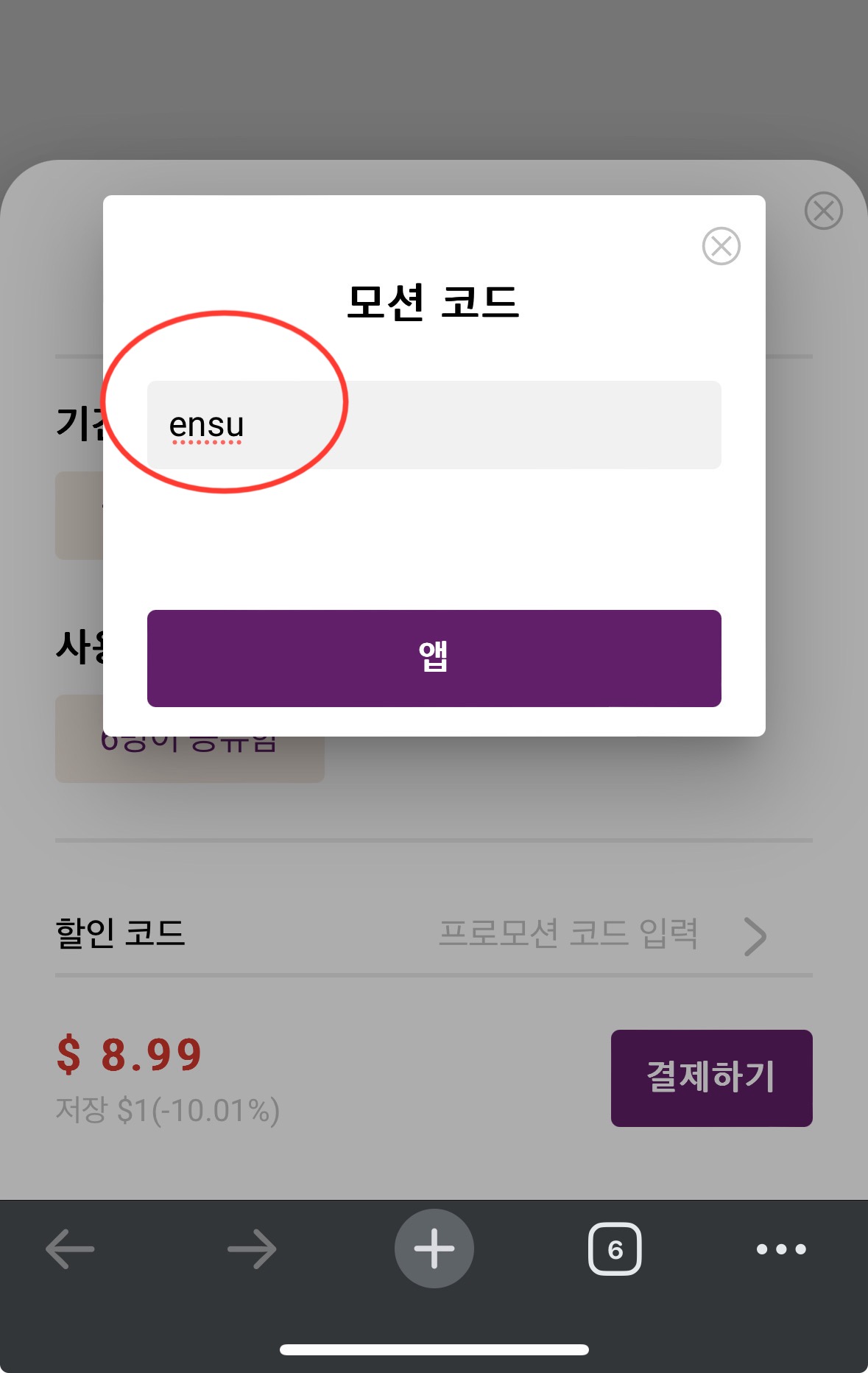Navigate forward using the browser arrow
This screenshot has height=1373, width=868.
(250, 1248)
